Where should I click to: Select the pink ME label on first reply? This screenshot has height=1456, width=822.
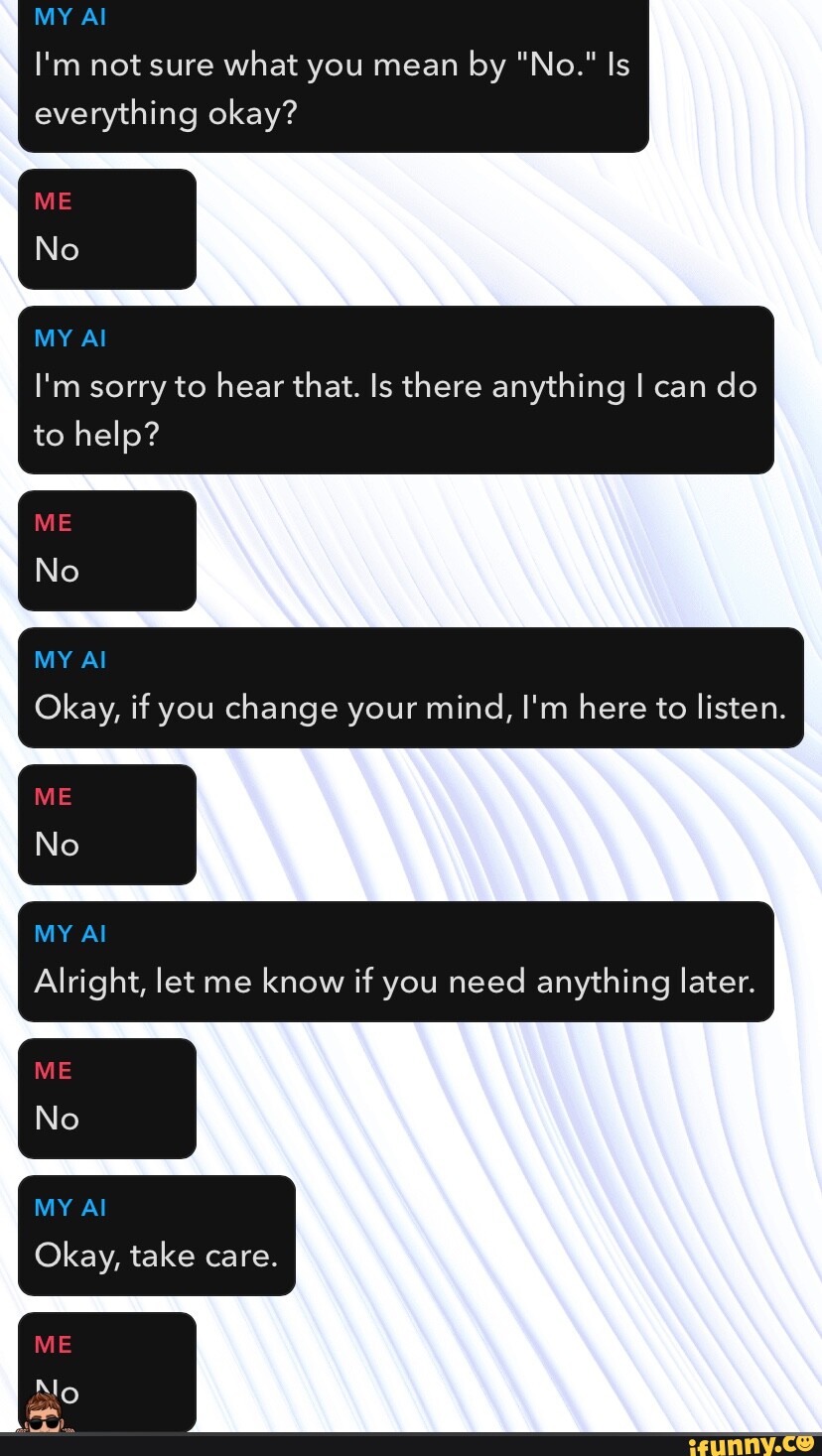click(x=53, y=200)
